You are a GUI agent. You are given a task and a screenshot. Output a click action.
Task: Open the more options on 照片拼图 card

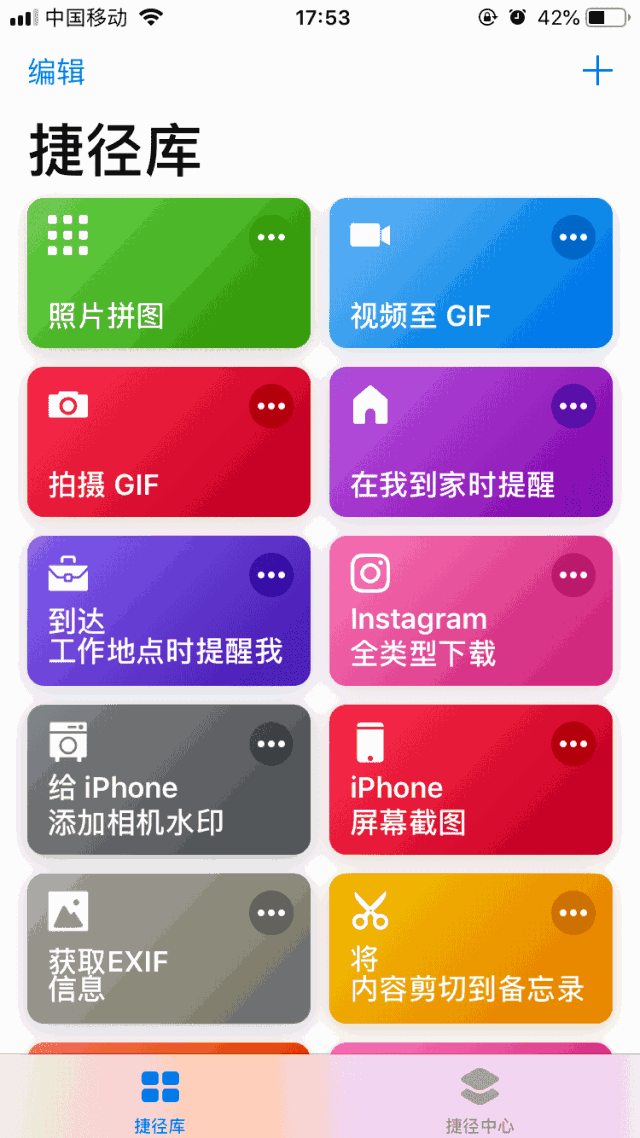click(271, 237)
